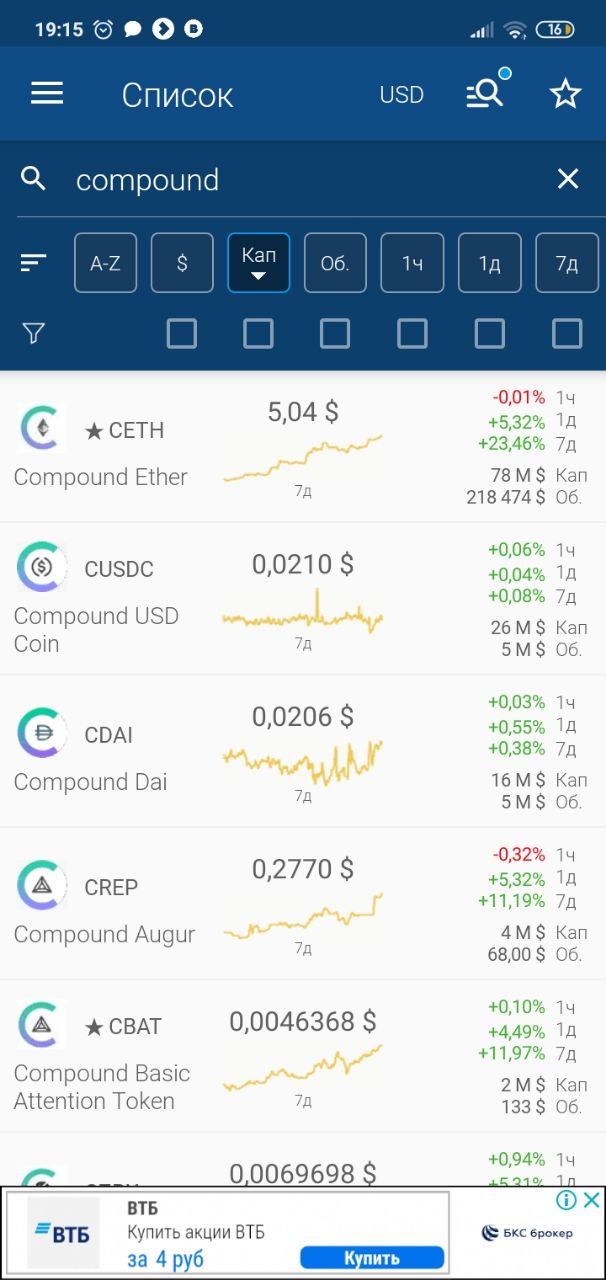Open the favorites star in toolbar

566,94
